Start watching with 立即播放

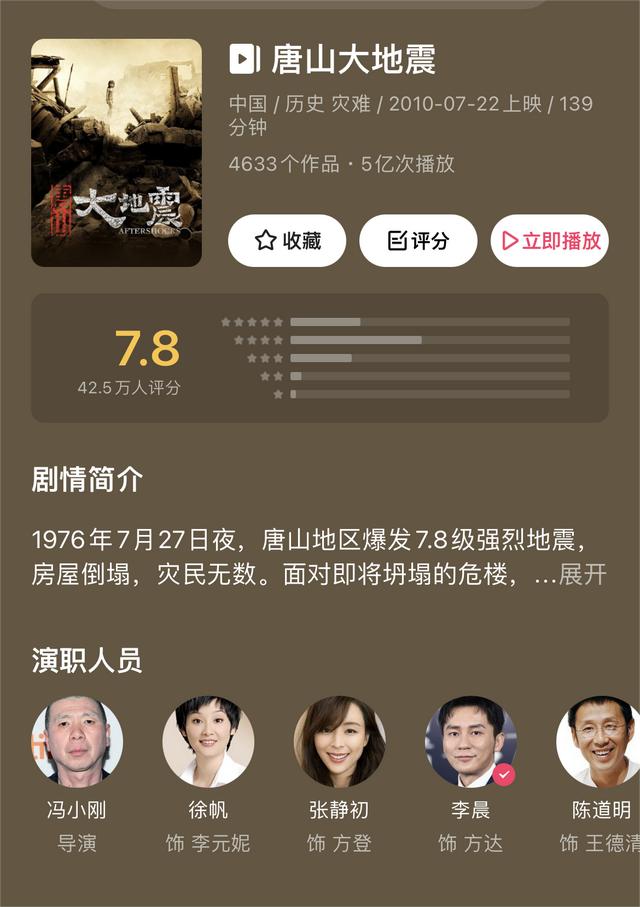(550, 241)
